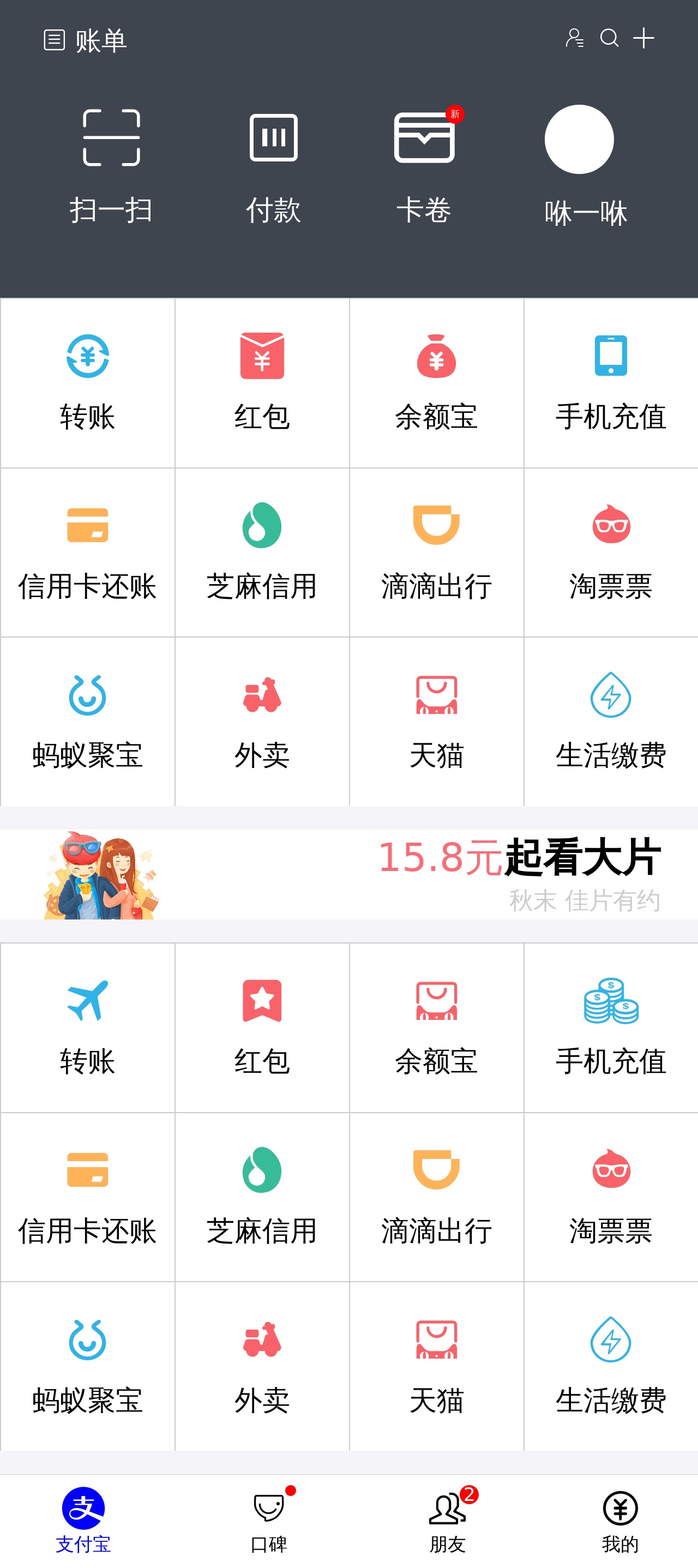Open the 账单 bills page
This screenshot has height=1568, width=698.
(85, 40)
